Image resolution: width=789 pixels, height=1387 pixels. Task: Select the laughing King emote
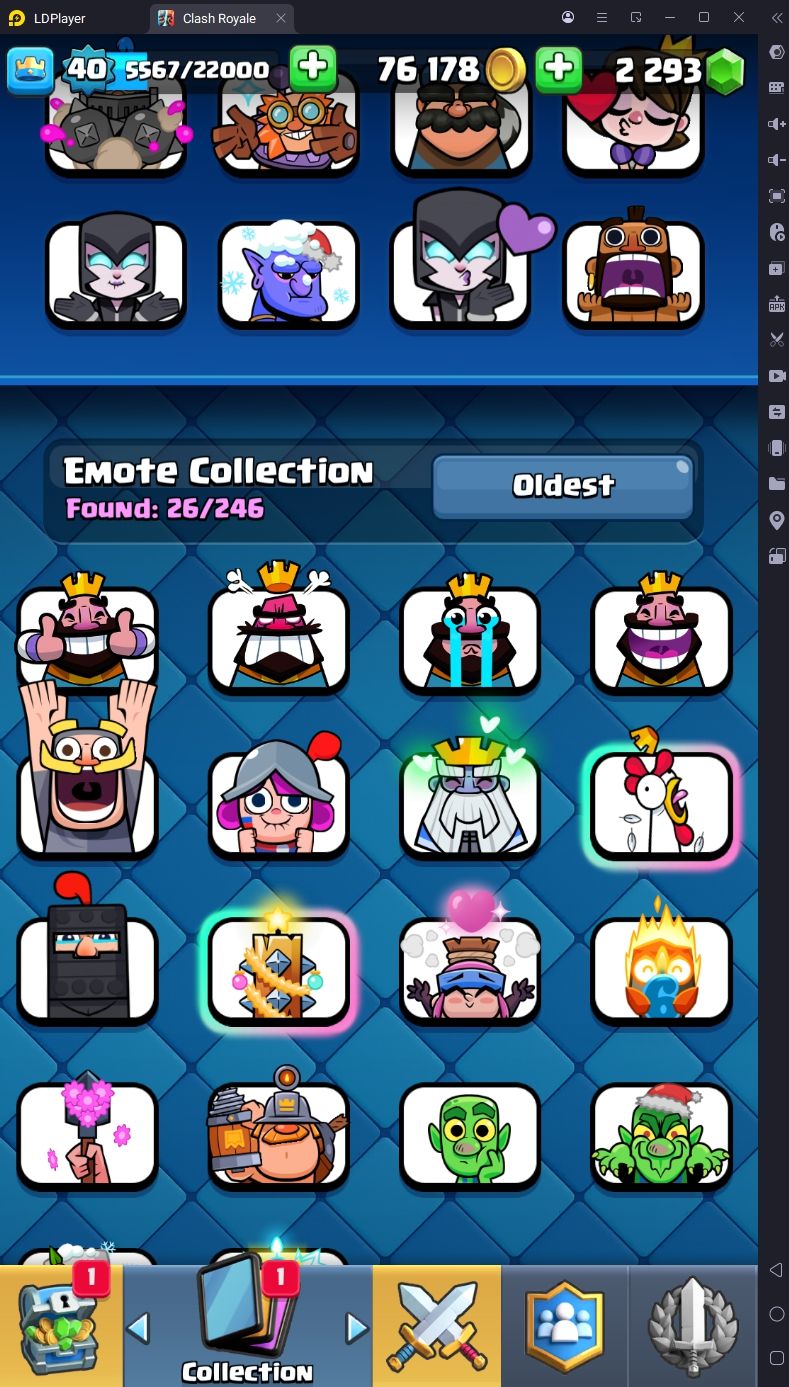point(661,637)
